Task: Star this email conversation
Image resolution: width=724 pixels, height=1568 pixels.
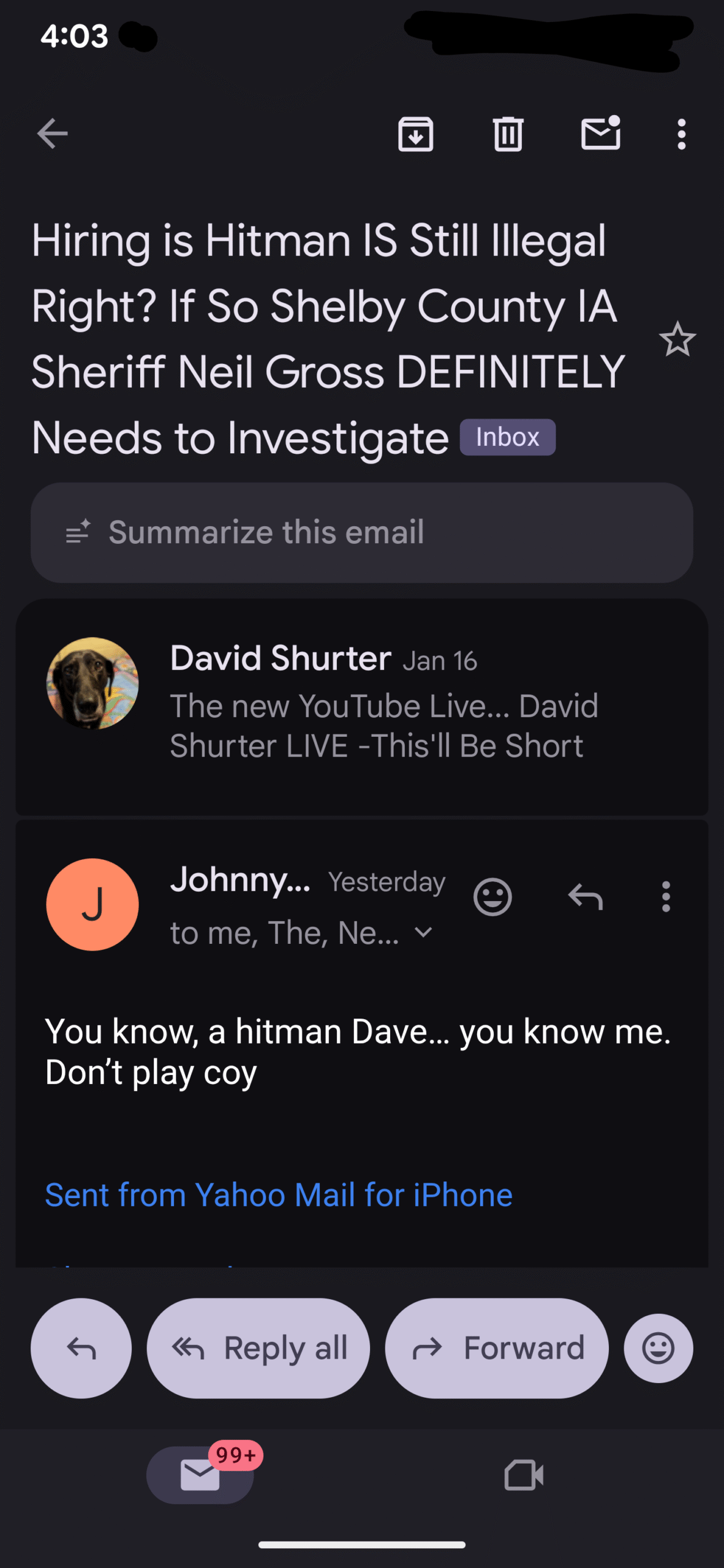Action: [x=677, y=339]
